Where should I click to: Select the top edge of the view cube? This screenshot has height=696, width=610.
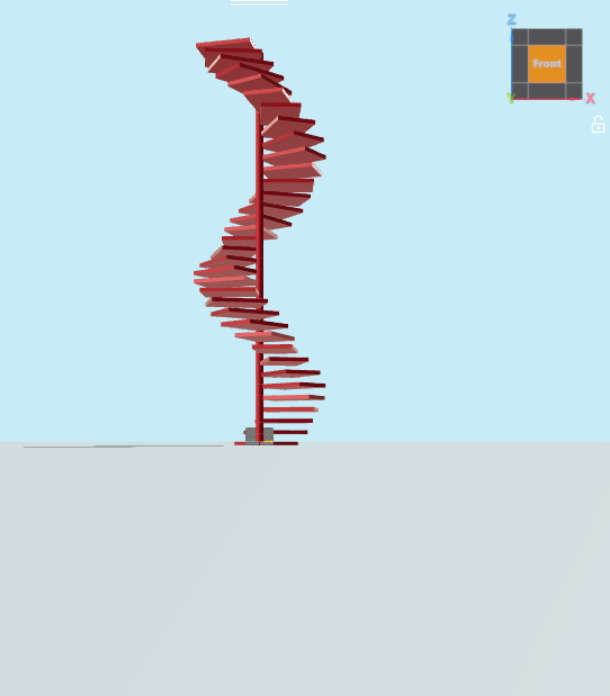click(546, 37)
